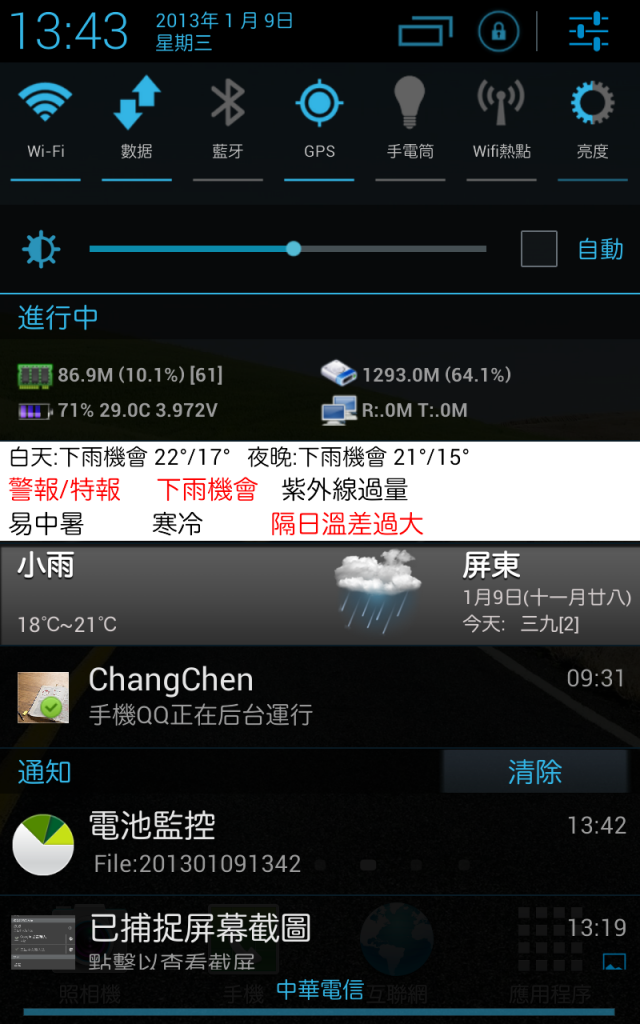Open the memory and battery stats notification
Image resolution: width=640 pixels, height=1024 pixels.
point(320,391)
